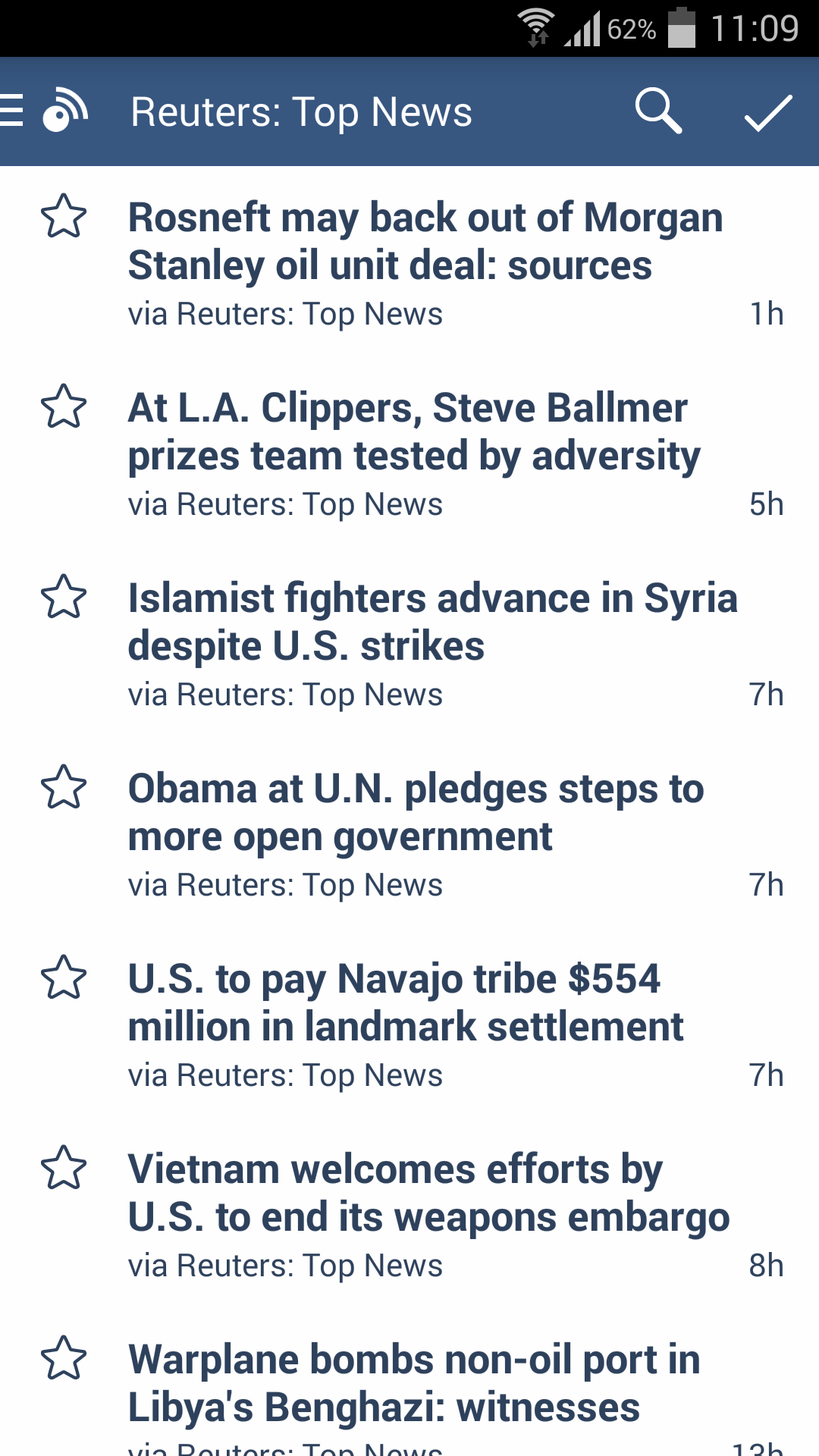This screenshot has height=1456, width=819.
Task: Star the L.A. Clippers Steve Ballmer article
Action: [64, 406]
